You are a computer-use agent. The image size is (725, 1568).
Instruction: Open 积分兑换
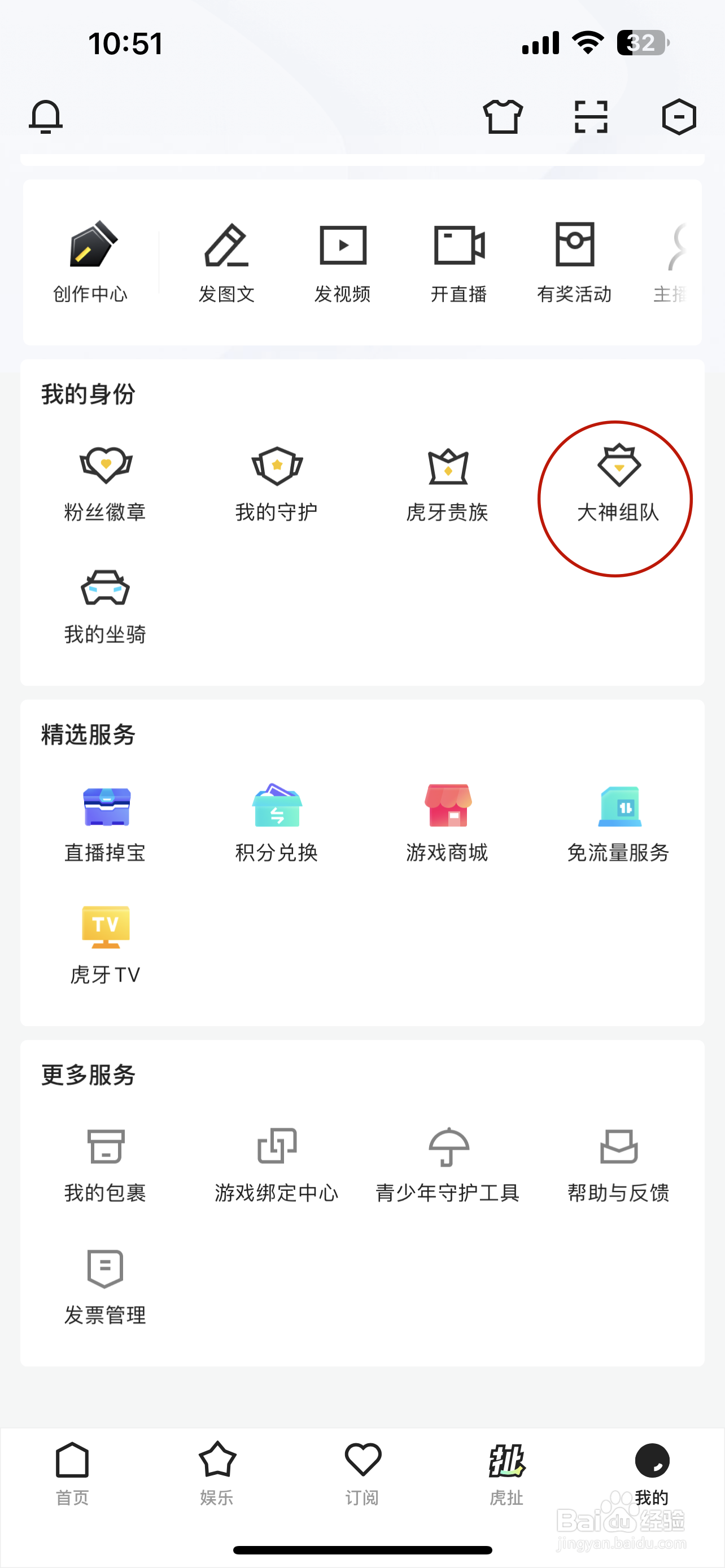tap(276, 824)
